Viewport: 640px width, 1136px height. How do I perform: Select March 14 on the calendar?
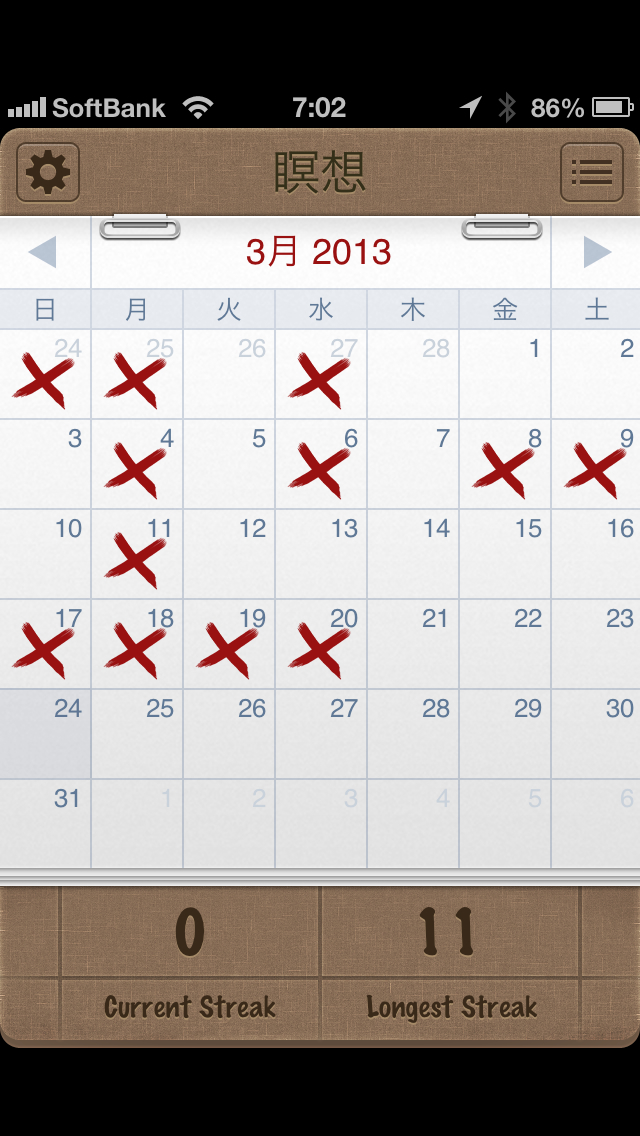[x=413, y=555]
